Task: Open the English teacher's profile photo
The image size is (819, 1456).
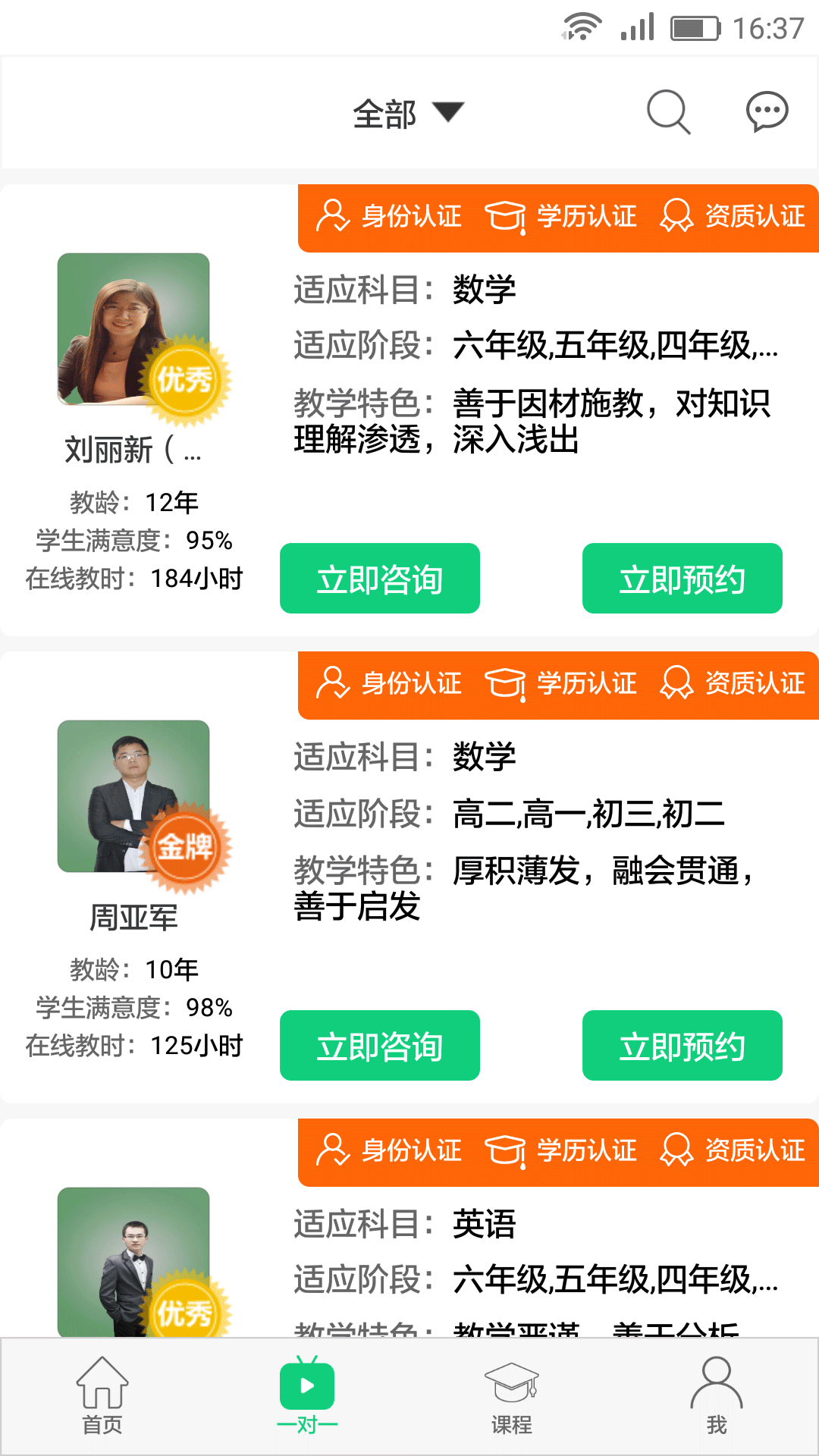Action: (x=133, y=1262)
